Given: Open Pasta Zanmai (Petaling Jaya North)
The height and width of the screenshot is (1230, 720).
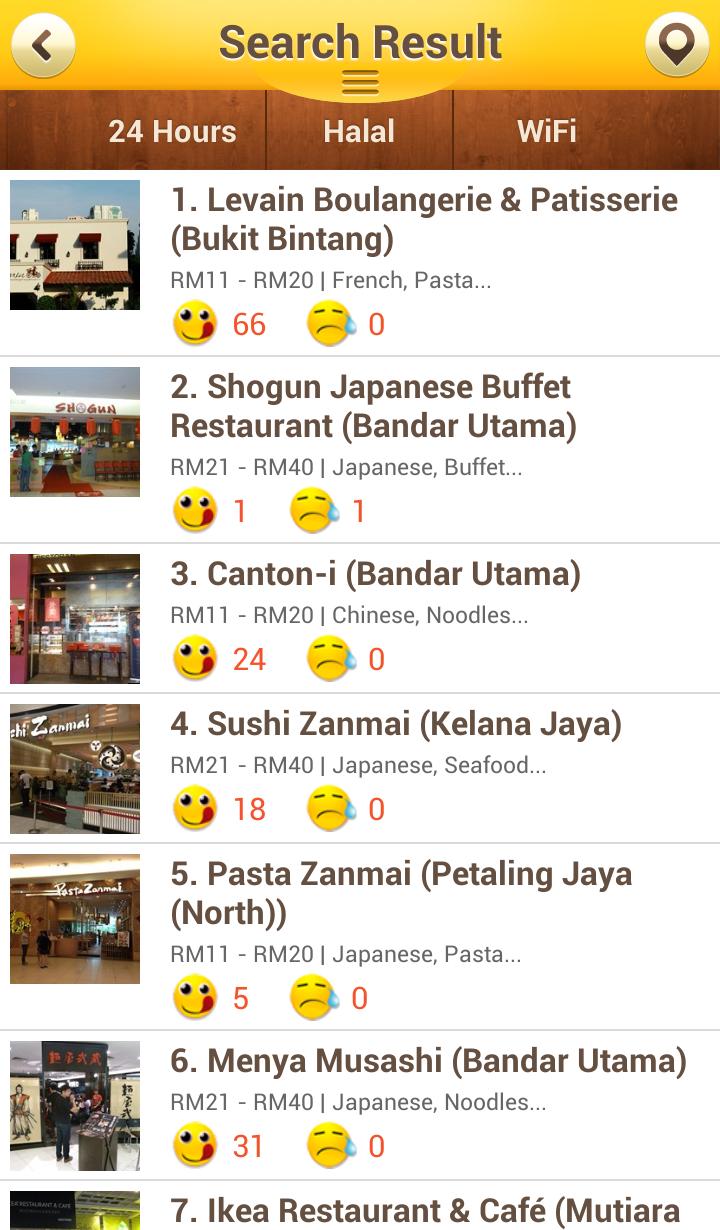Looking at the screenshot, I should 401,893.
